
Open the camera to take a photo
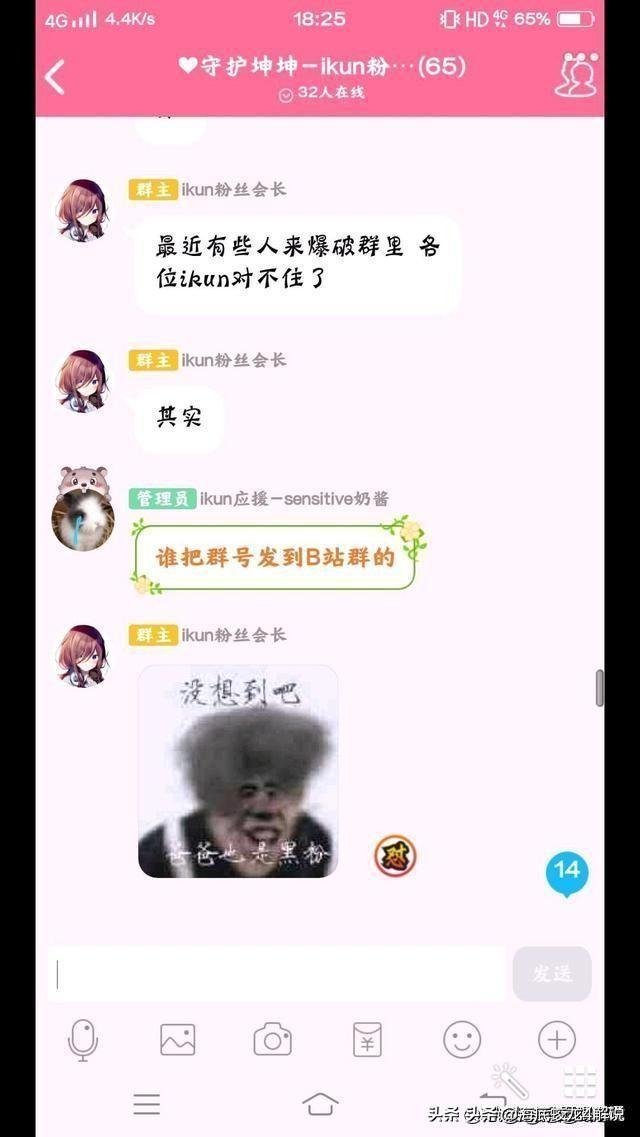(x=273, y=1039)
